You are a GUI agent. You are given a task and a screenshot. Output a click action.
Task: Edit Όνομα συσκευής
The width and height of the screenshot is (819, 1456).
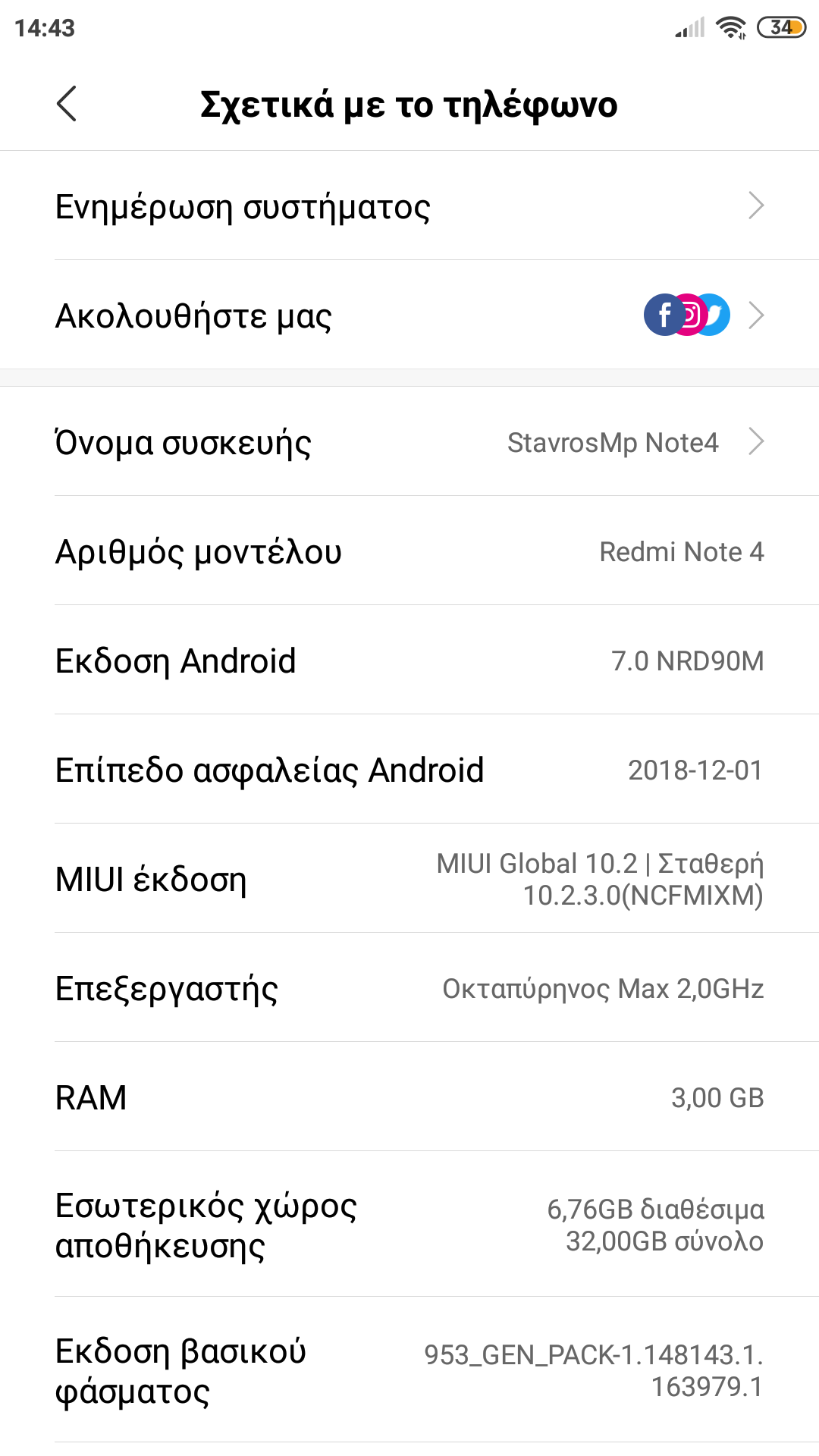[x=409, y=442]
